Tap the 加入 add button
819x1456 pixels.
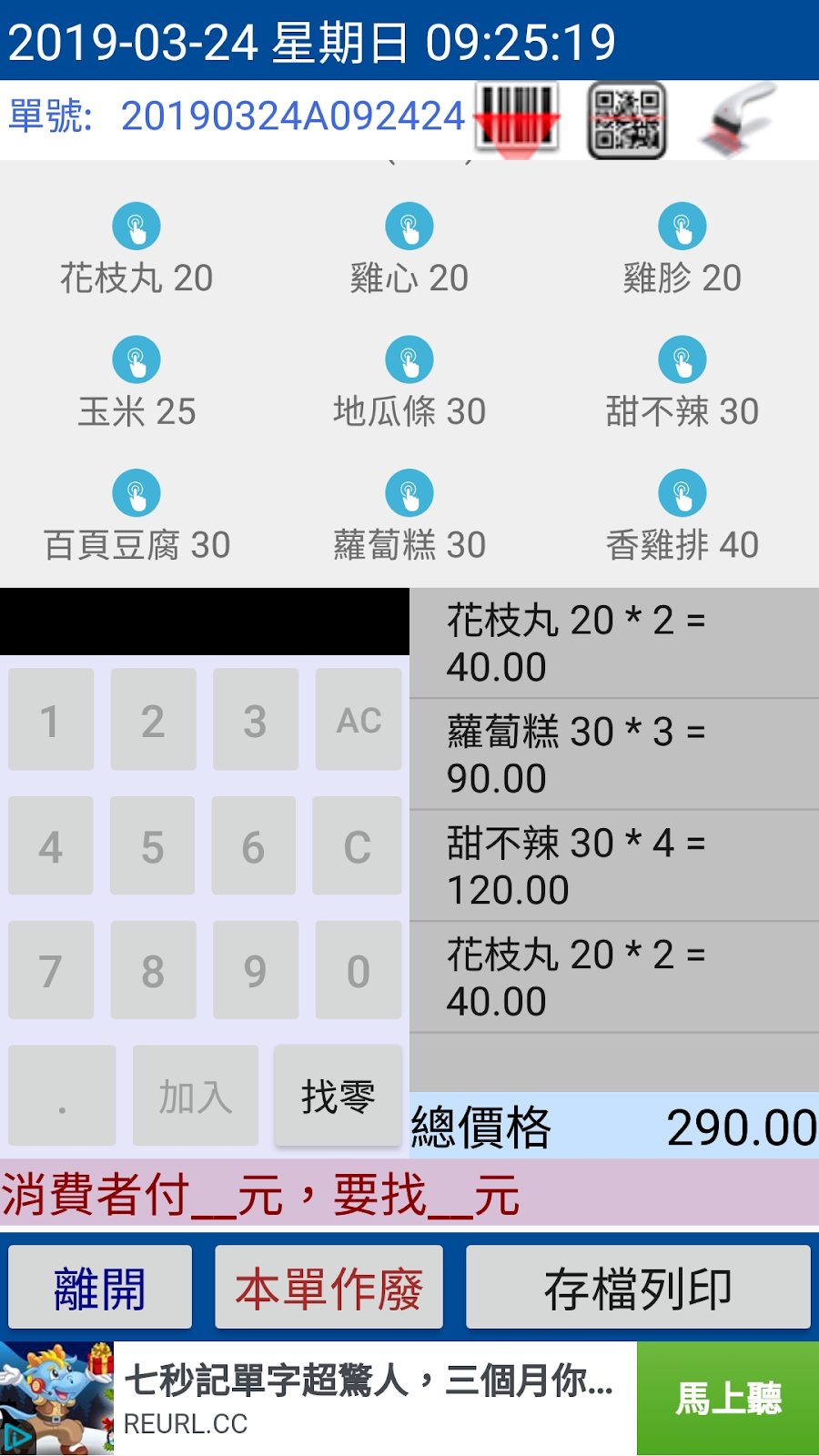tap(196, 1096)
